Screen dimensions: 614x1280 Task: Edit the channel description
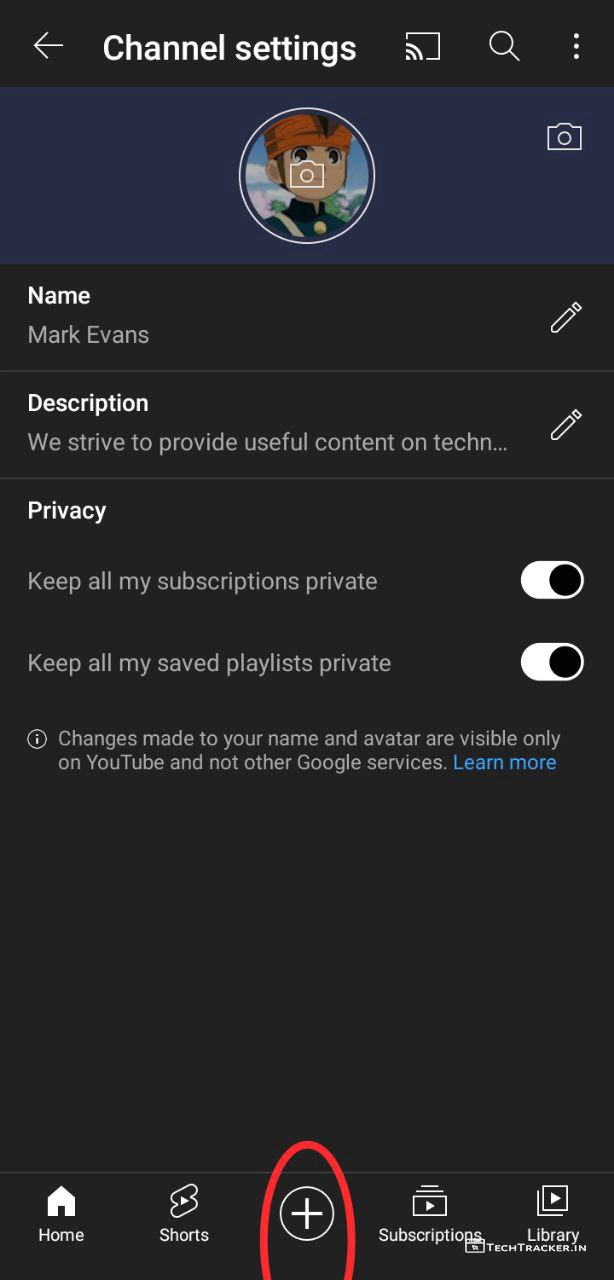tap(565, 425)
